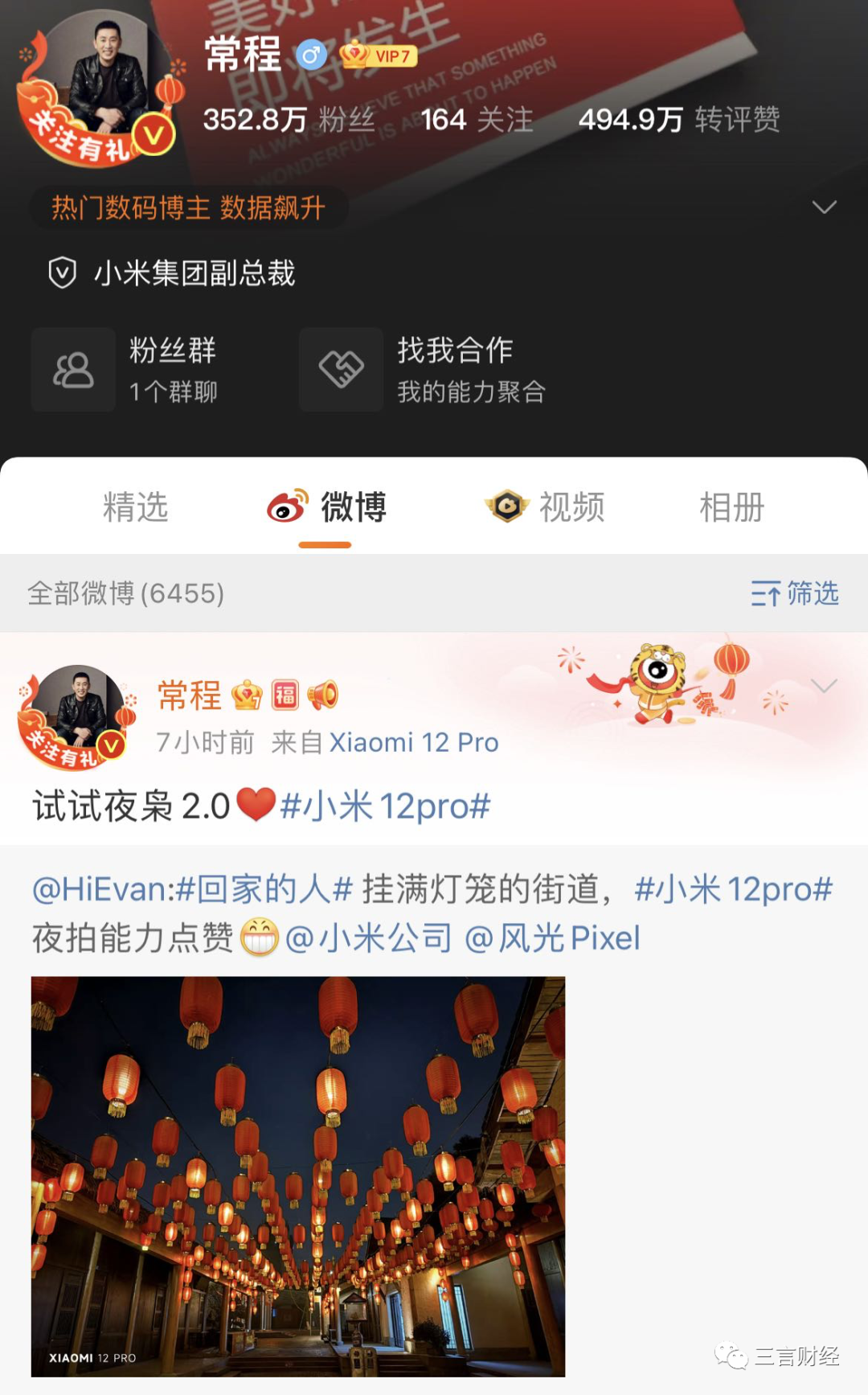Open the @HiEvan user mention
The image size is (868, 1395).
(x=102, y=889)
